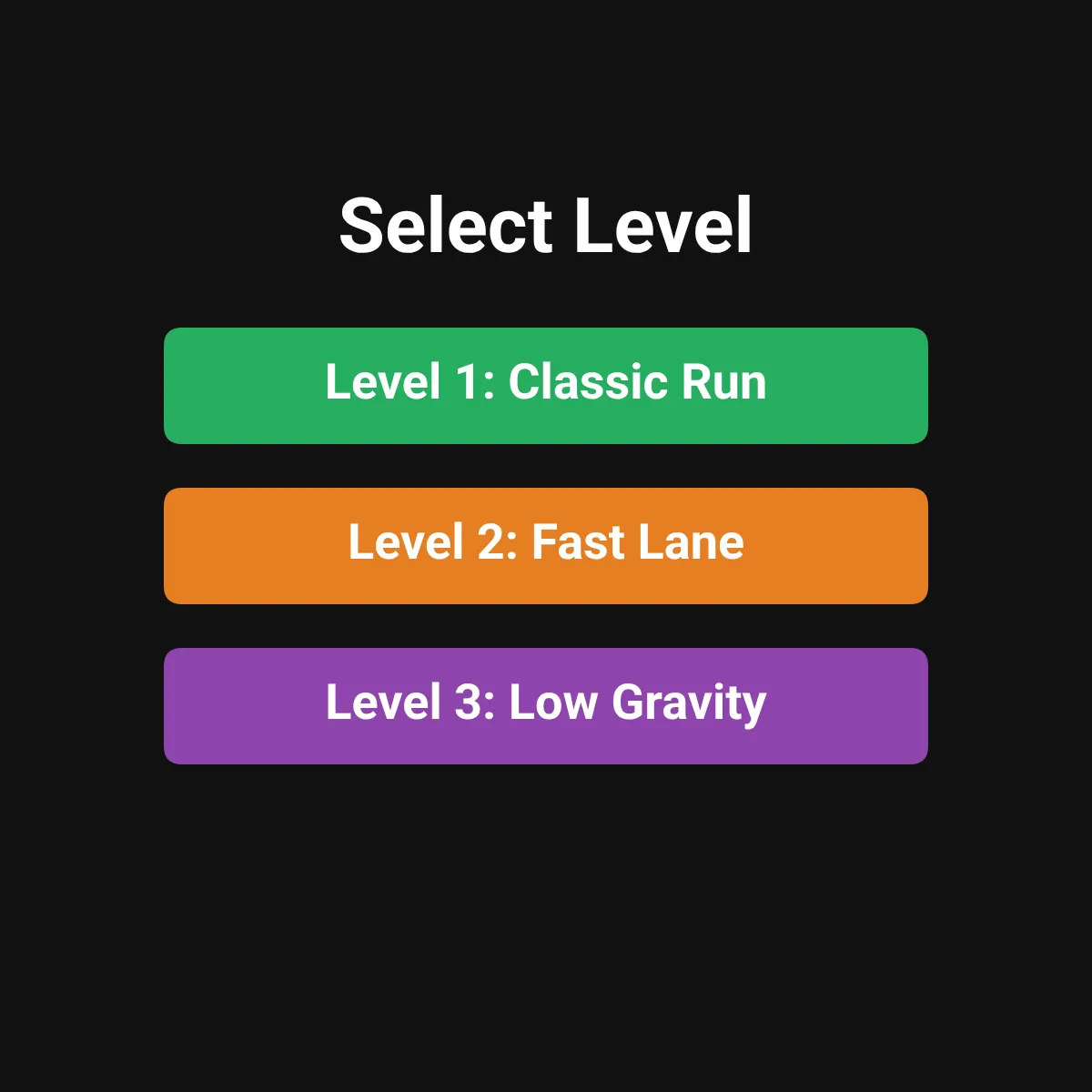1092x1092 pixels.
Task: Select Level 2: Fast Lane
Action: pos(546,546)
